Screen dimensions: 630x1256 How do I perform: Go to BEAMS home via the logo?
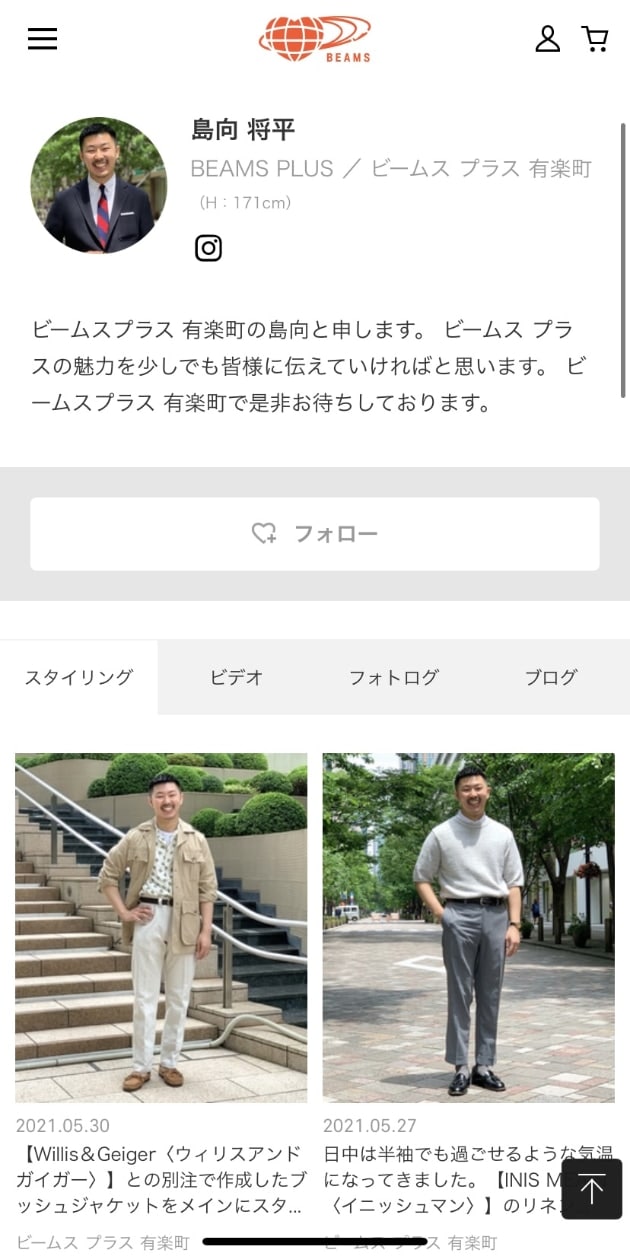[x=315, y=39]
